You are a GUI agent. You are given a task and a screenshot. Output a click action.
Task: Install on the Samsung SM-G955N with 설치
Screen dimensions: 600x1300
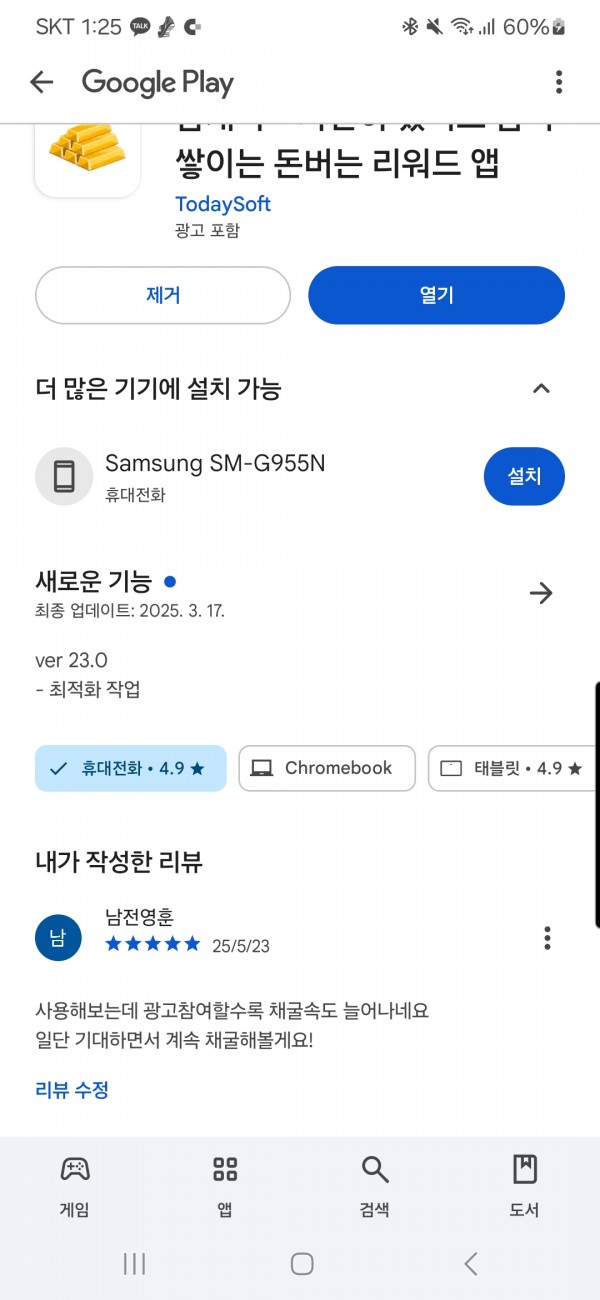click(524, 476)
